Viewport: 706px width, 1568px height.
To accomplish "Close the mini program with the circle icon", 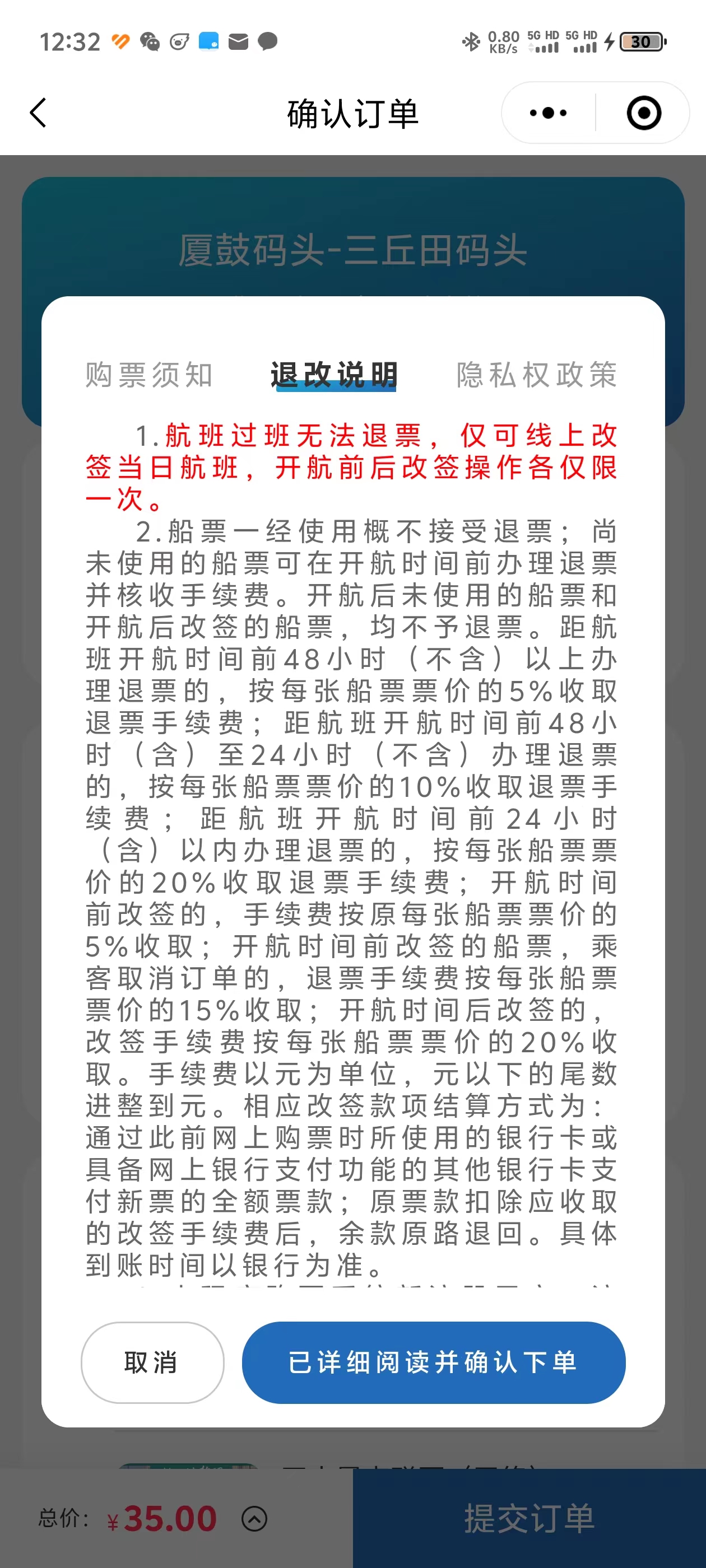I will tap(643, 113).
